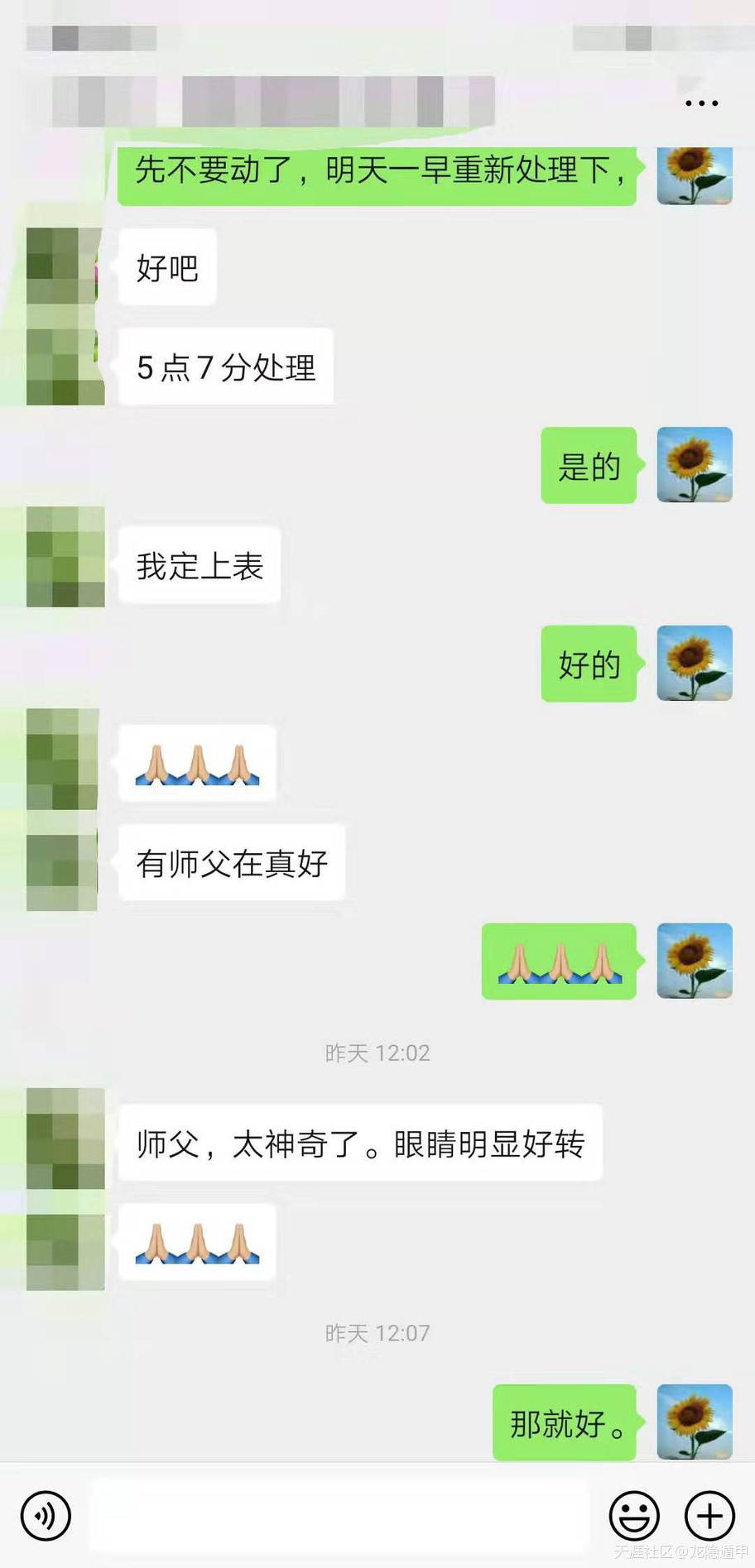Image resolution: width=755 pixels, height=1568 pixels.
Task: Switch to voice message input
Action: point(46,1516)
